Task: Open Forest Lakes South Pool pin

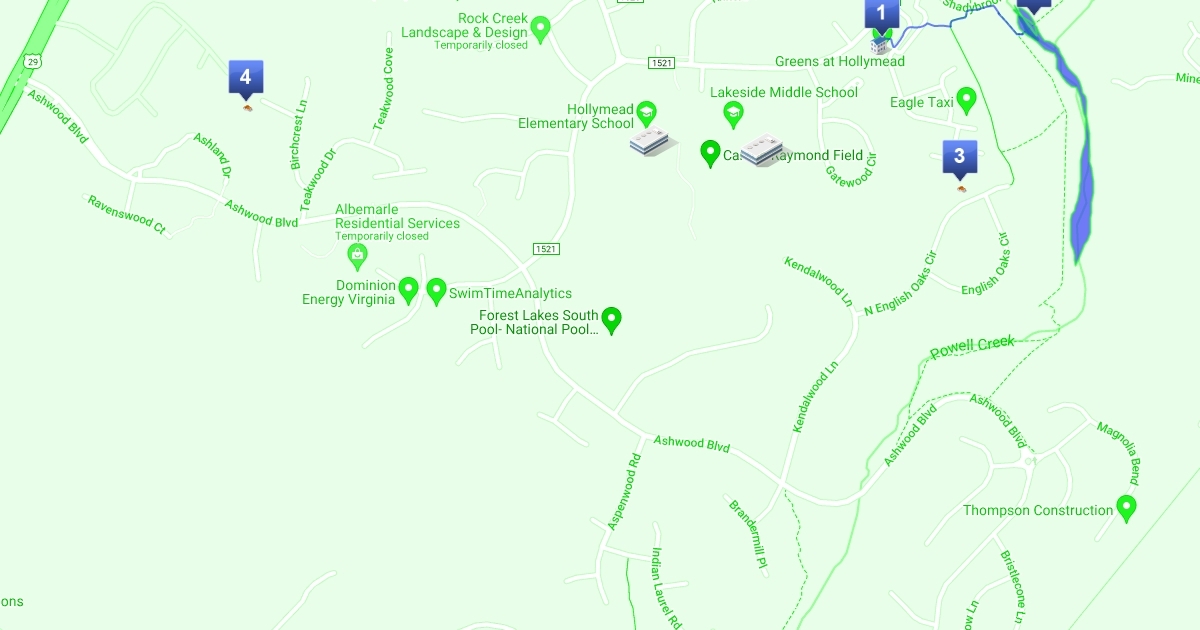Action: tap(611, 320)
